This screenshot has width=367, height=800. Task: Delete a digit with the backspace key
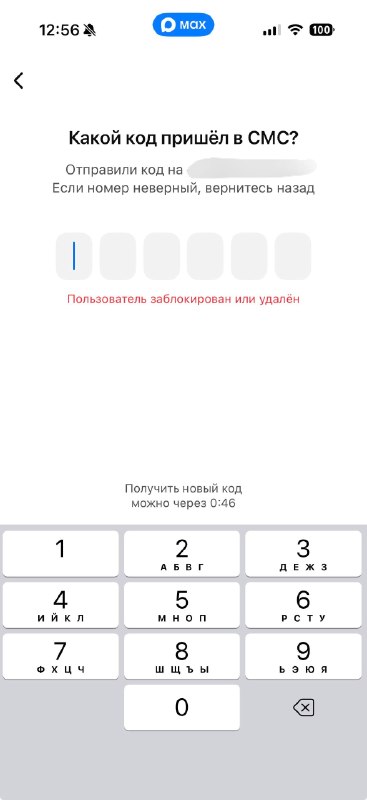(303, 708)
